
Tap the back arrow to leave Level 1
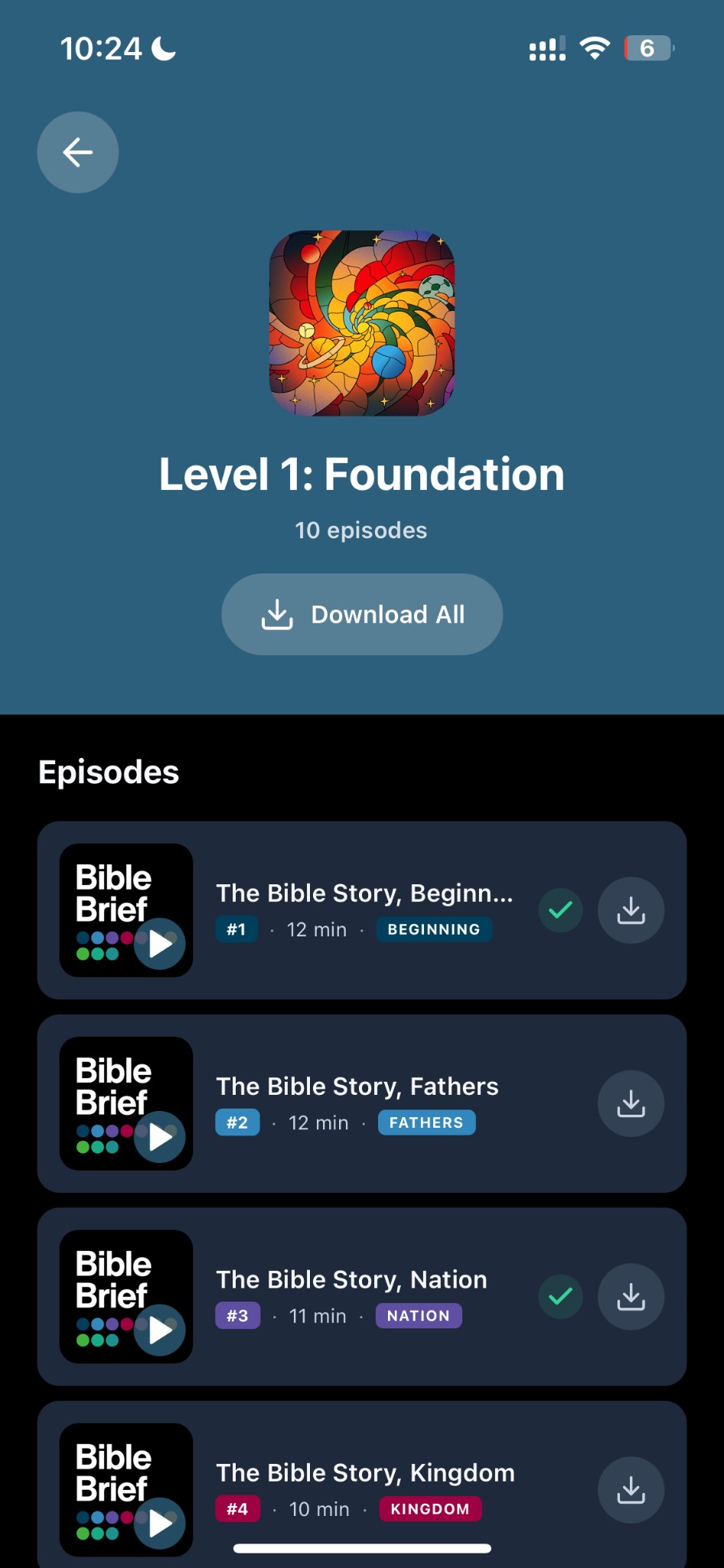coord(77,152)
